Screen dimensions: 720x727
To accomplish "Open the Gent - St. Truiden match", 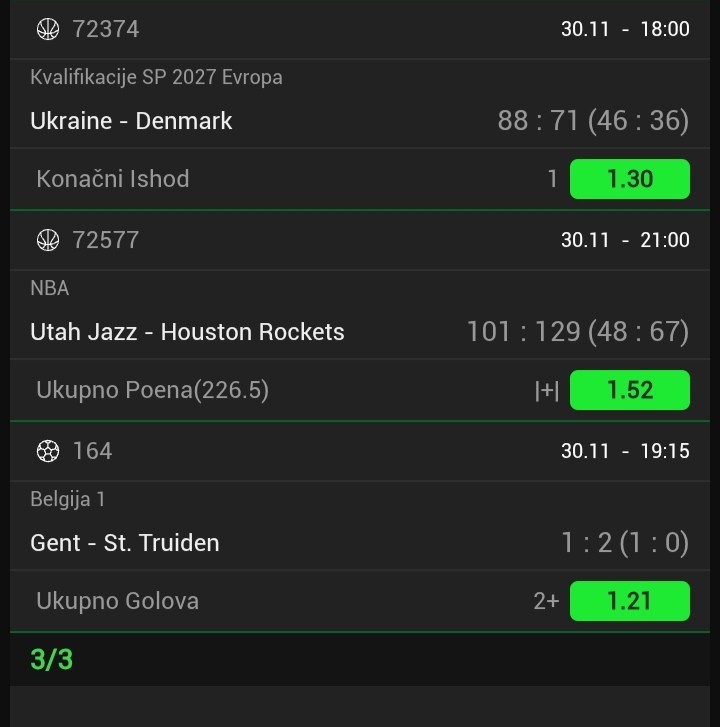I will pos(125,543).
